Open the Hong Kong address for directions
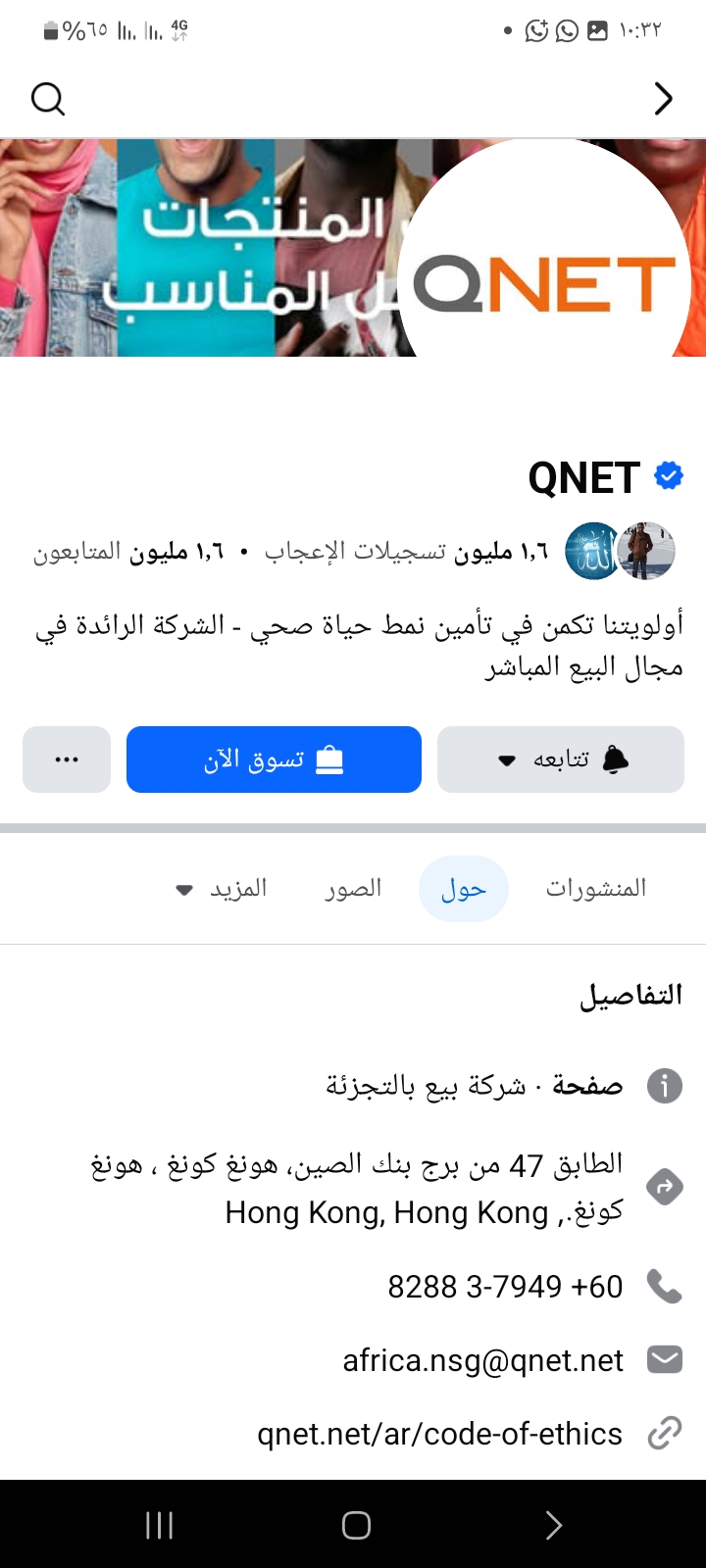706x1568 pixels. click(x=392, y=1188)
